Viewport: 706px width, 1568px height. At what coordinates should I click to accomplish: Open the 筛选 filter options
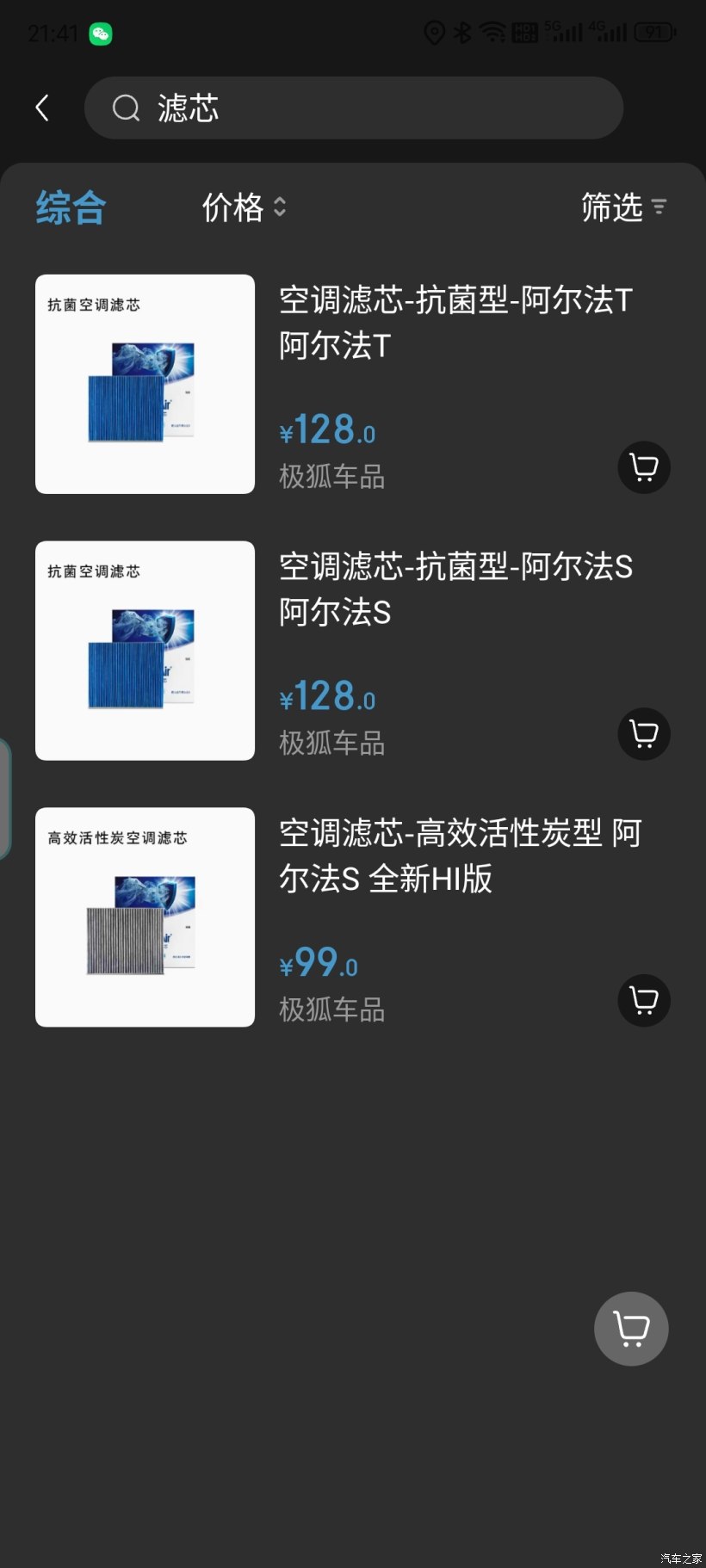point(623,207)
